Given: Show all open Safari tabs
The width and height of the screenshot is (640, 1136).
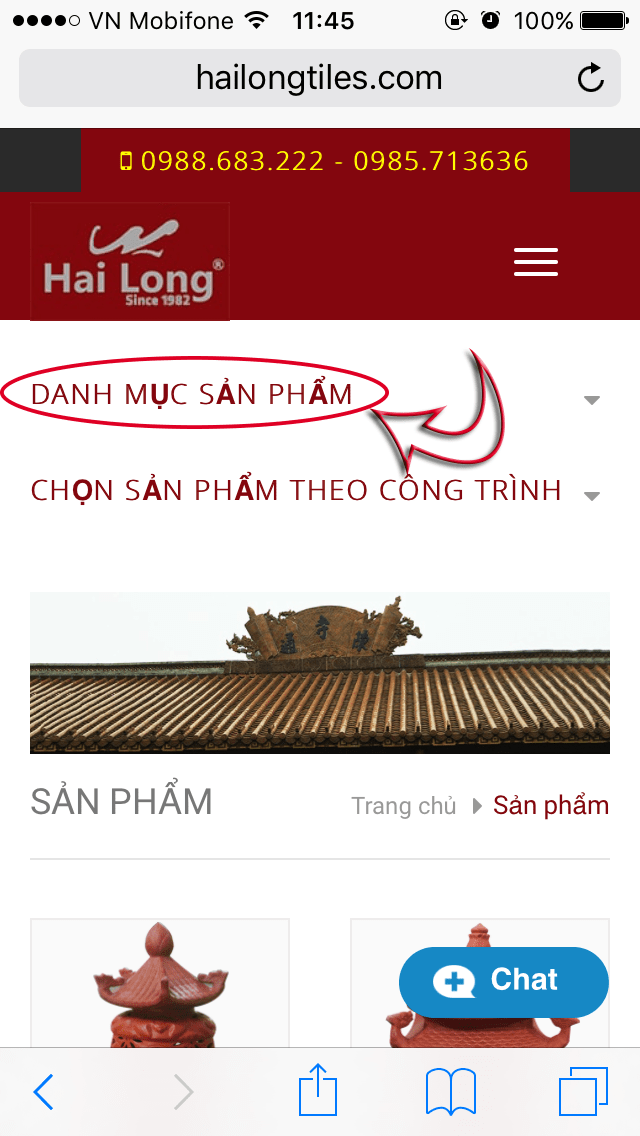Looking at the screenshot, I should 583,1092.
